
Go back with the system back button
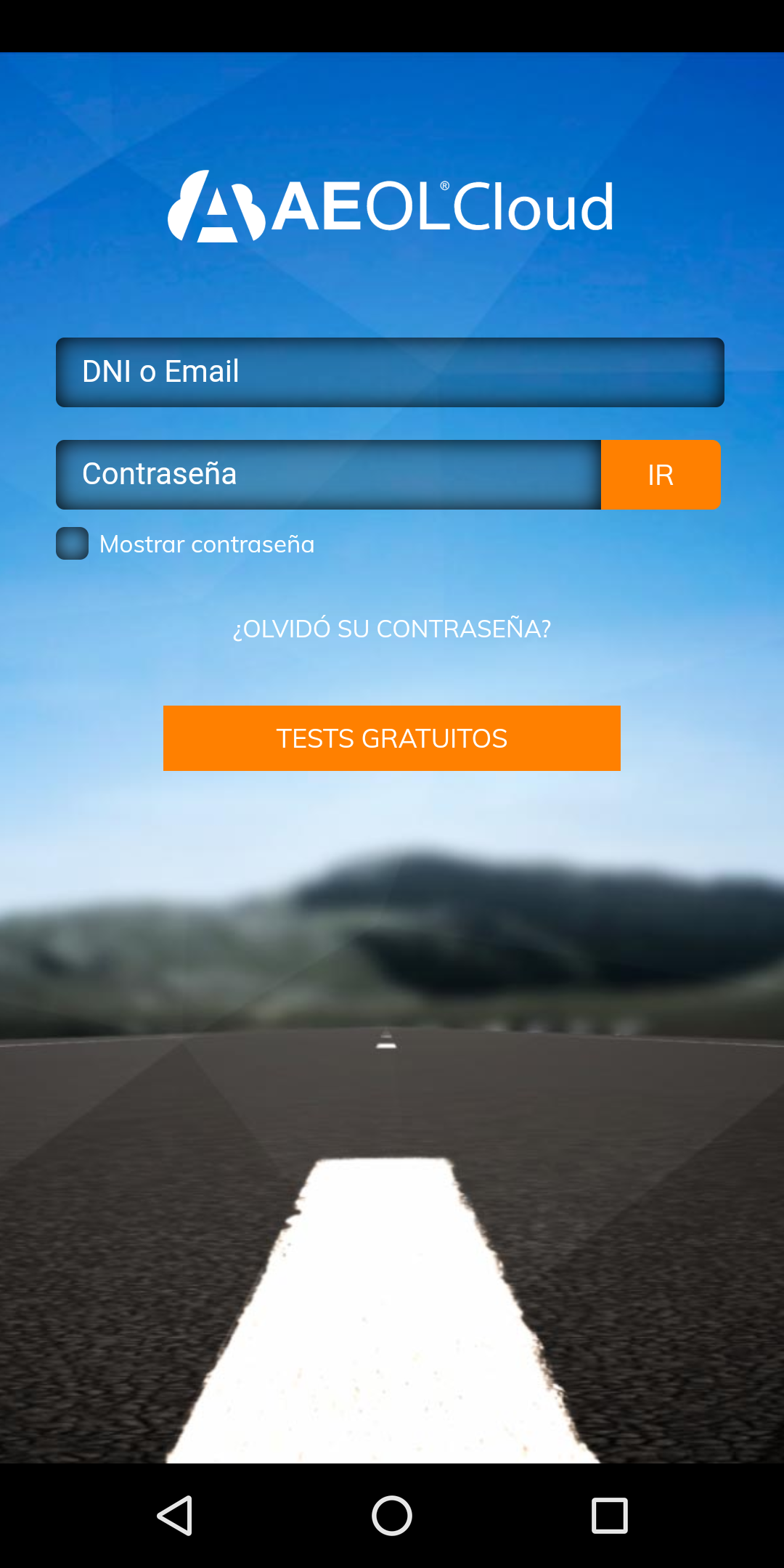pos(175,1516)
